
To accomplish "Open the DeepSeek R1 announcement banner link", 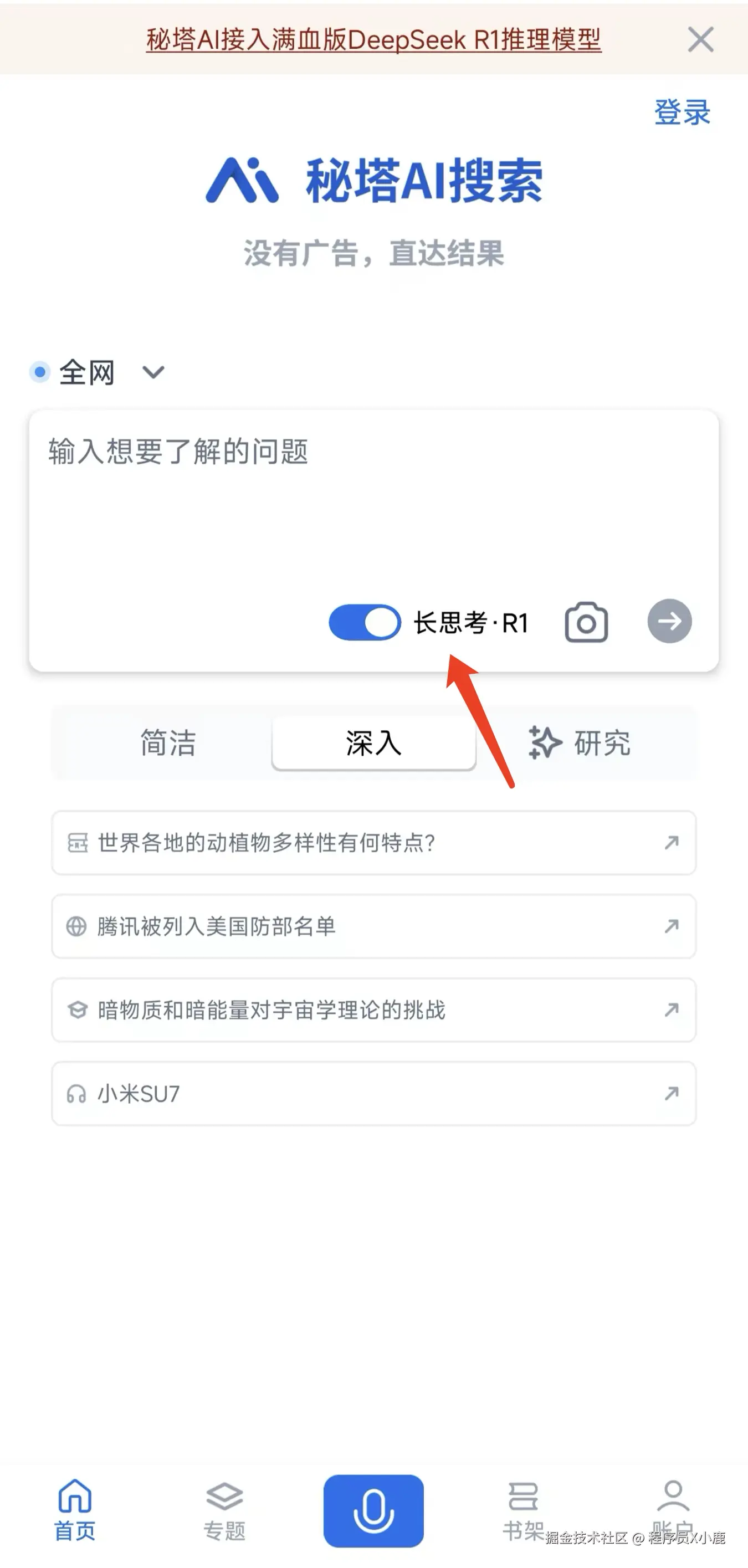I will pyautogui.click(x=373, y=40).
